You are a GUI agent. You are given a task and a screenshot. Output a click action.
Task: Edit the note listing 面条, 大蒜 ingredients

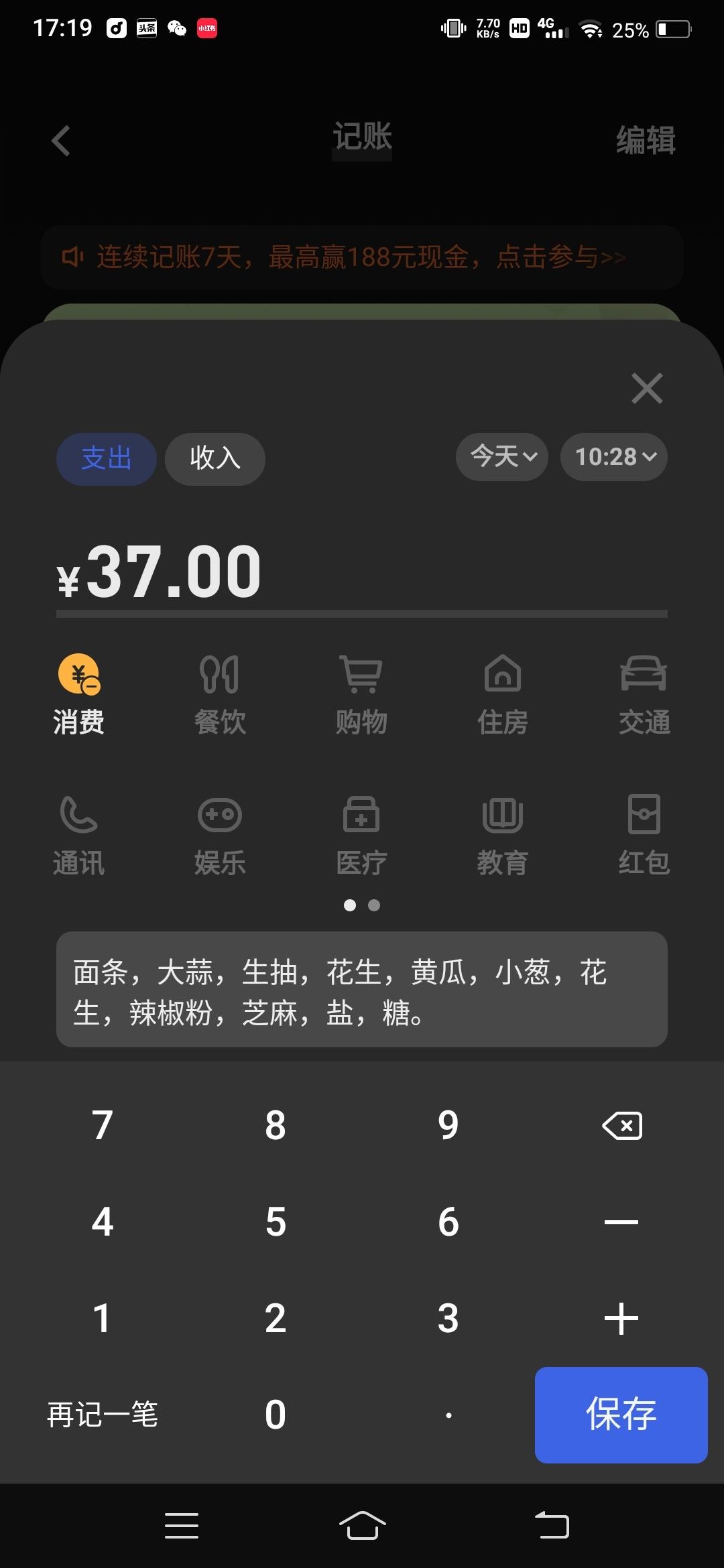pyautogui.click(x=361, y=990)
